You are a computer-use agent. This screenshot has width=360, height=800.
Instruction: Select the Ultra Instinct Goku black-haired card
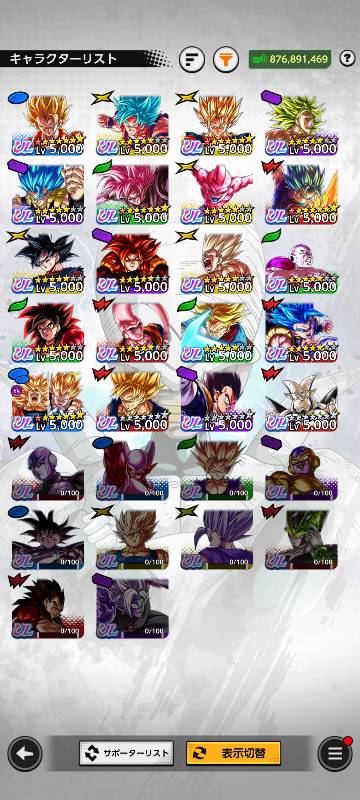tap(47, 263)
